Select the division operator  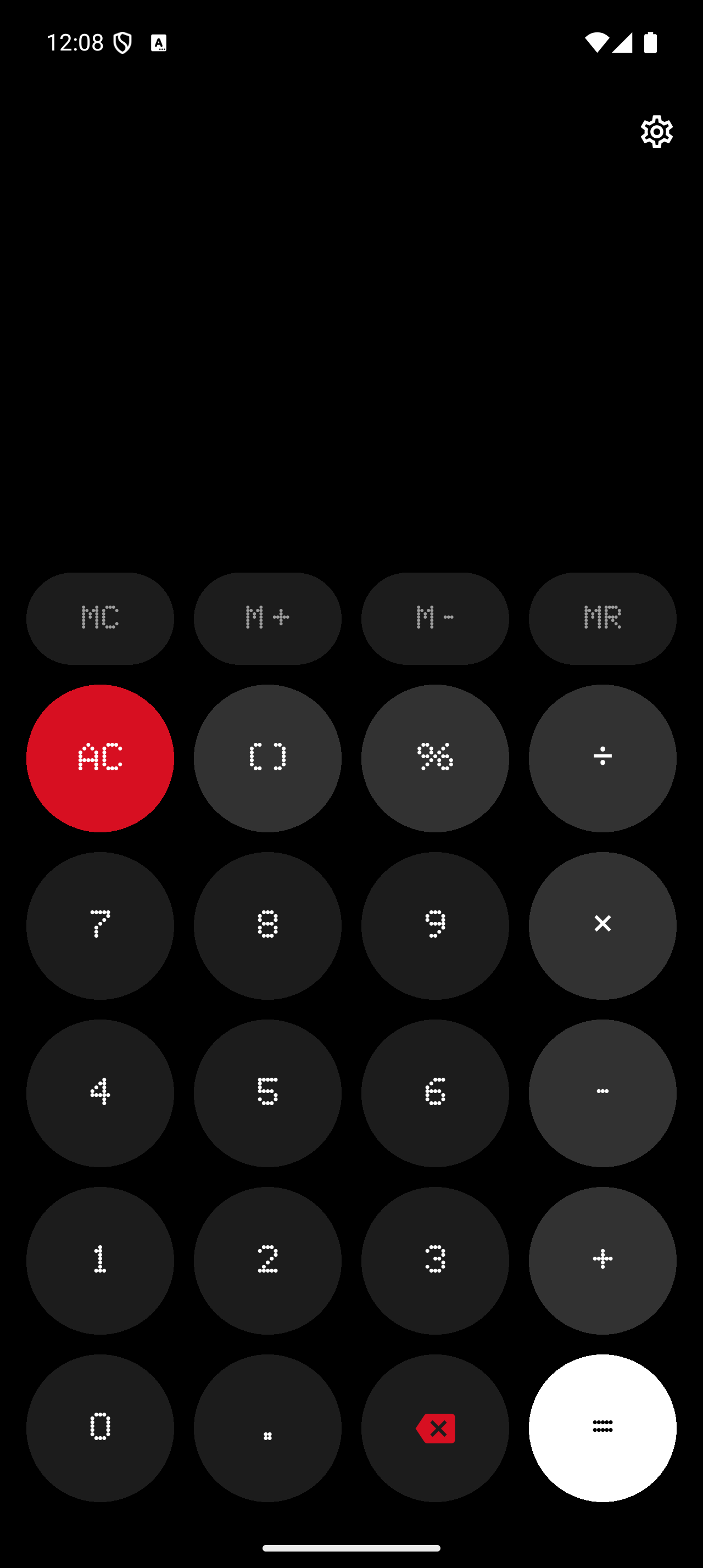tap(602, 758)
